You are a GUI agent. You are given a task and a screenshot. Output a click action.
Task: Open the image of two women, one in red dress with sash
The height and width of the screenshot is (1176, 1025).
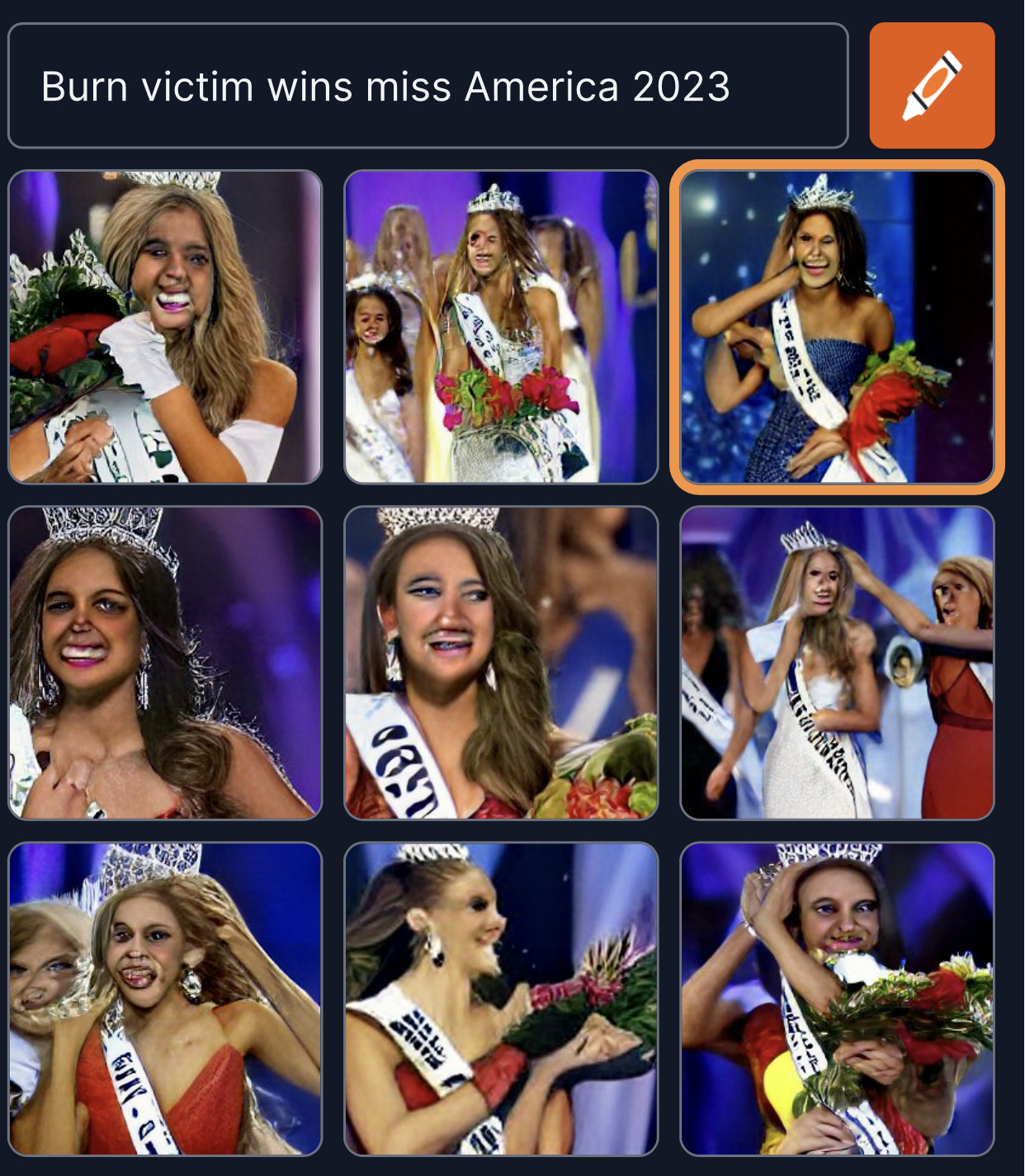coord(165,999)
